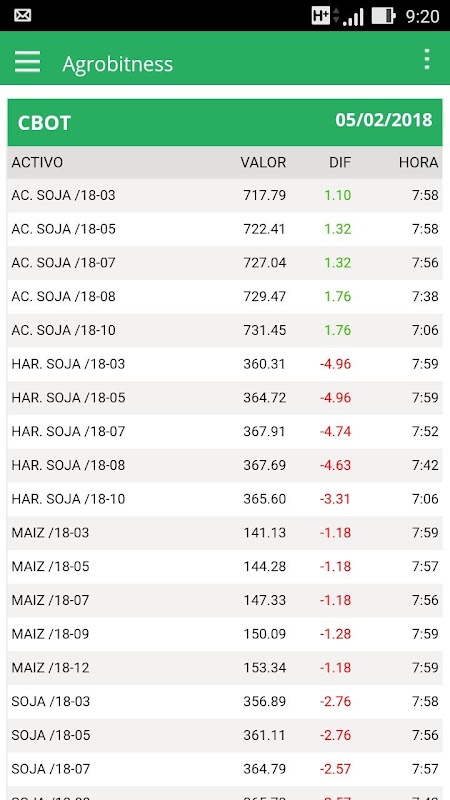Screen dimensions: 450x800
Task: Open the overflow menu in app bar
Action: pyautogui.click(x=427, y=60)
